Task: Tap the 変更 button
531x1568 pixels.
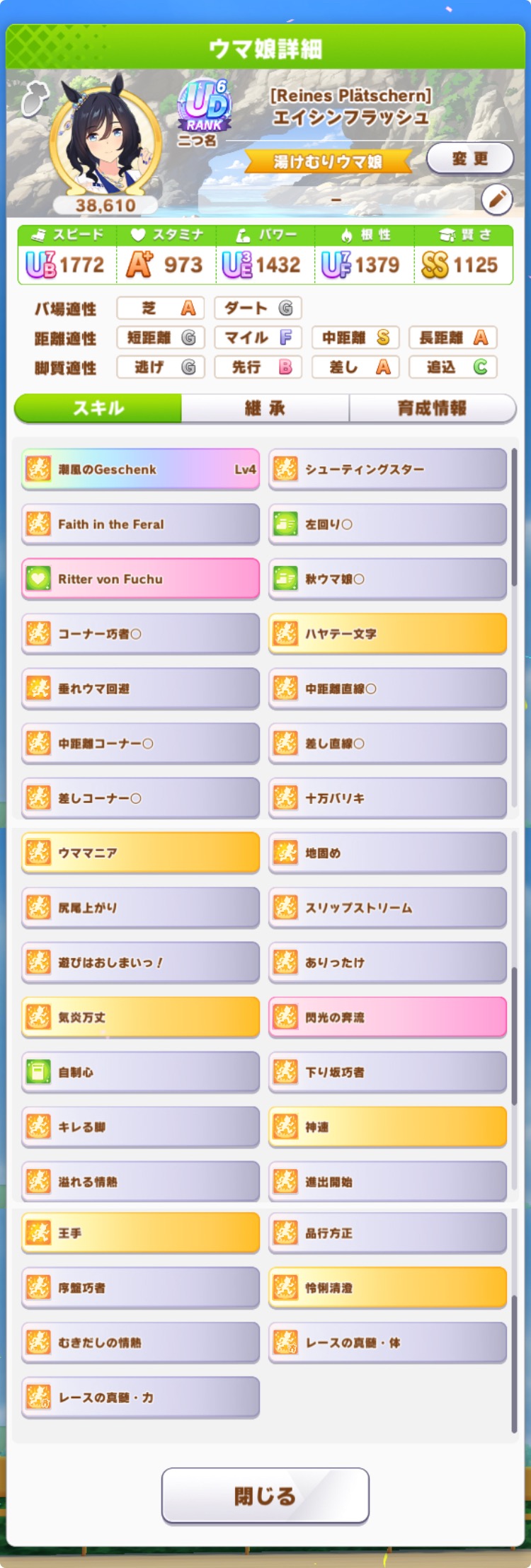Action: click(x=470, y=158)
